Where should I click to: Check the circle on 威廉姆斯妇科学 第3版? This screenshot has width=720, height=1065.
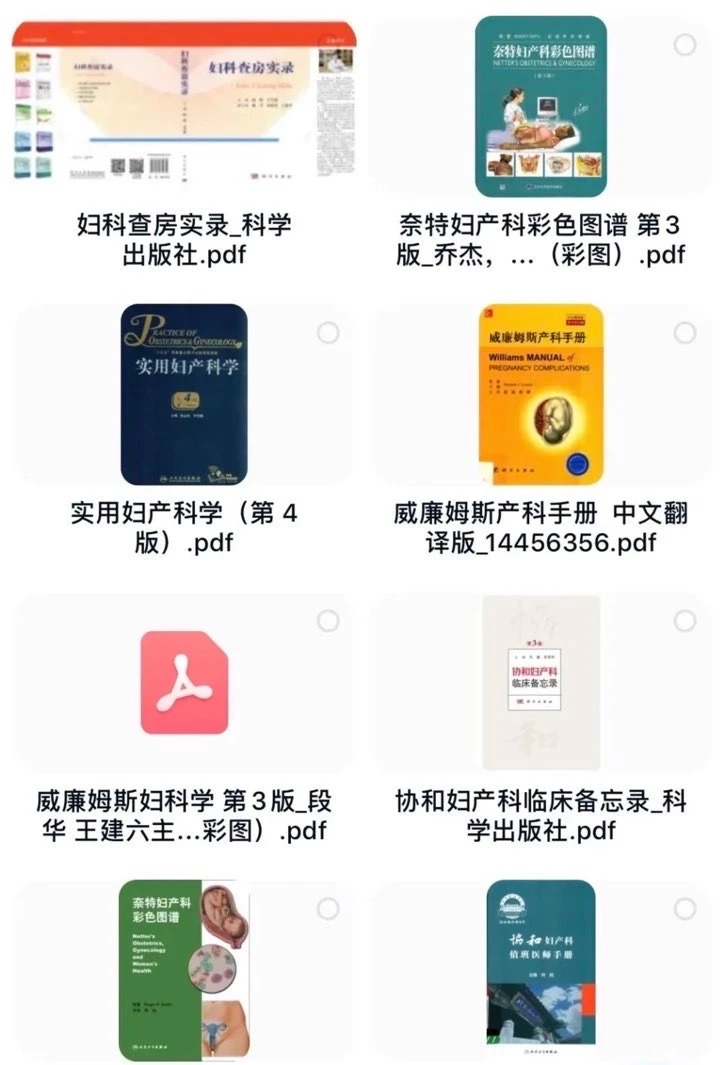coord(327,621)
